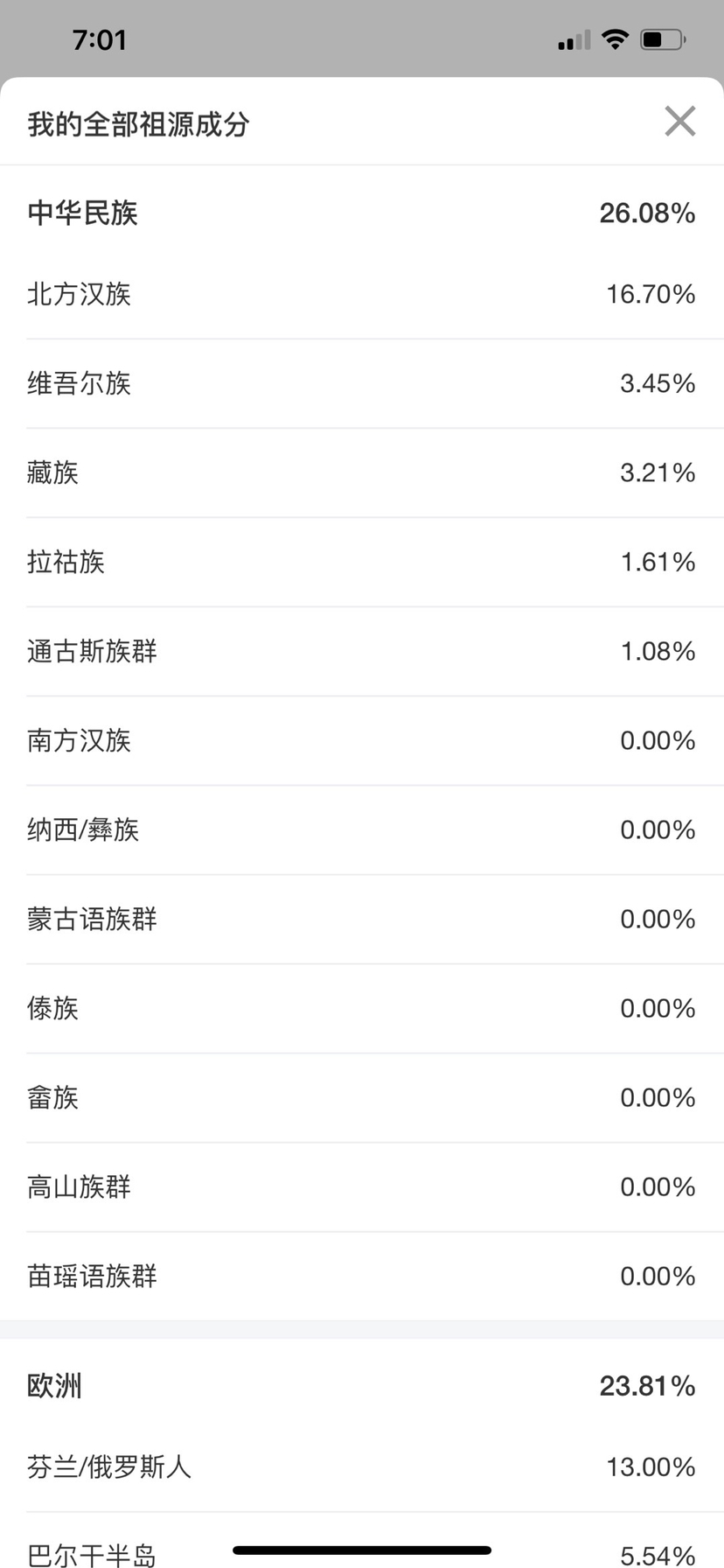Close the ancestry composition sheet

[679, 122]
